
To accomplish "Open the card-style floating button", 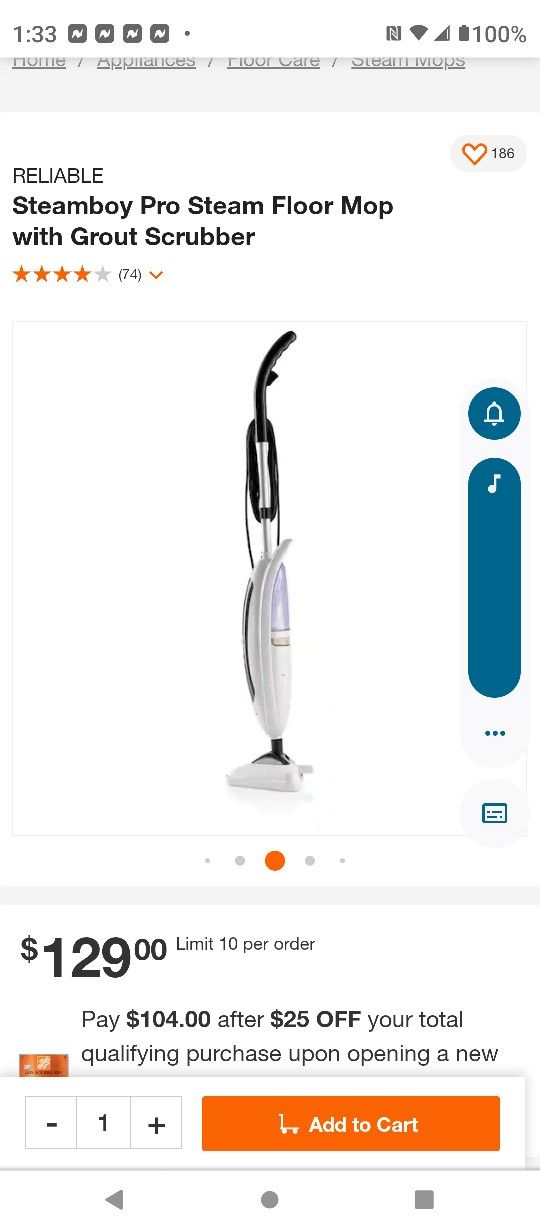I will (x=494, y=813).
